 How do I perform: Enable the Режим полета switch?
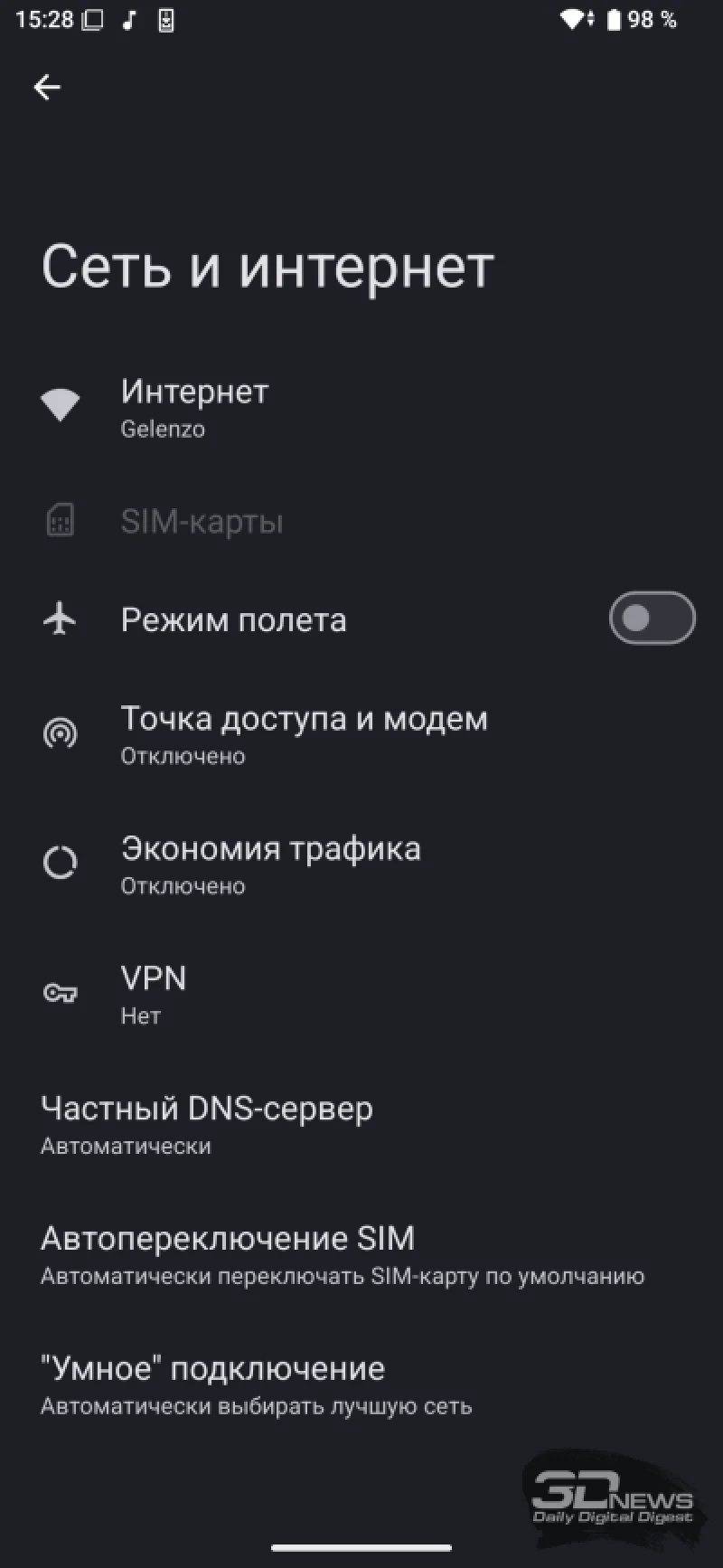click(x=651, y=619)
